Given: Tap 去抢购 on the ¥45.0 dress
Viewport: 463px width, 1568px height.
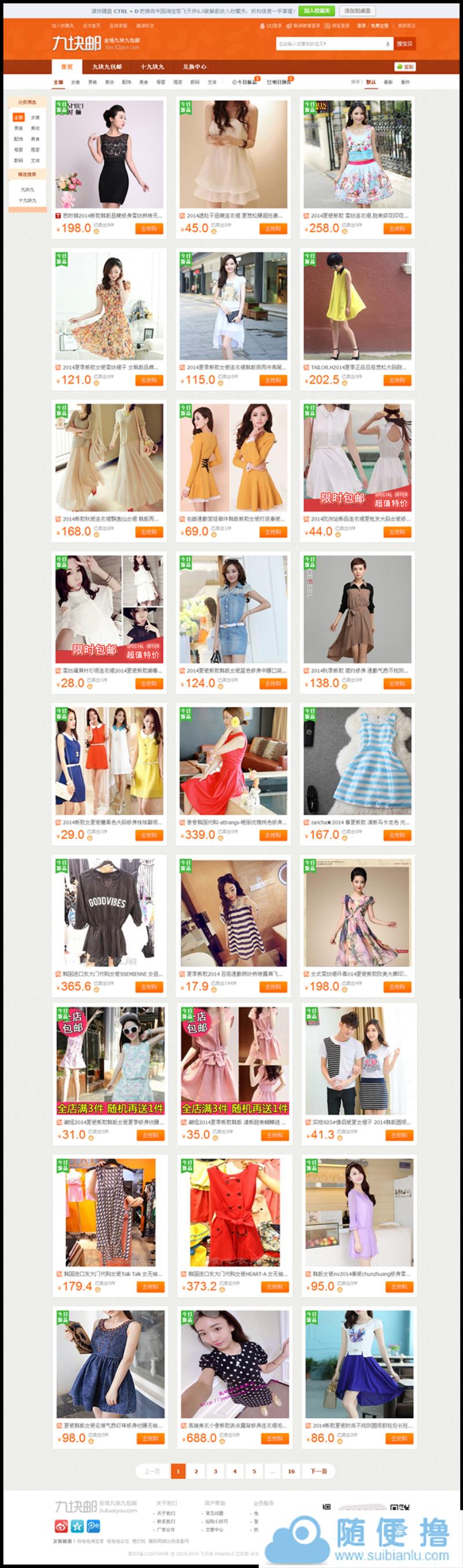Looking at the screenshot, I should click(x=273, y=229).
